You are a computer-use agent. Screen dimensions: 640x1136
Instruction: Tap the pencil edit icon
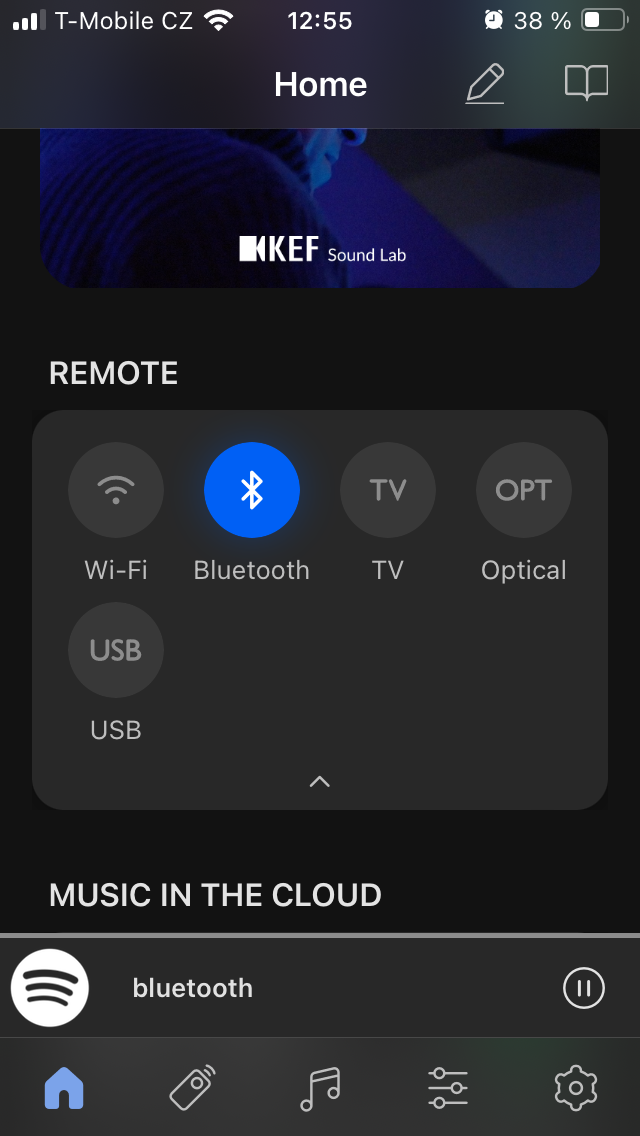pyautogui.click(x=486, y=84)
